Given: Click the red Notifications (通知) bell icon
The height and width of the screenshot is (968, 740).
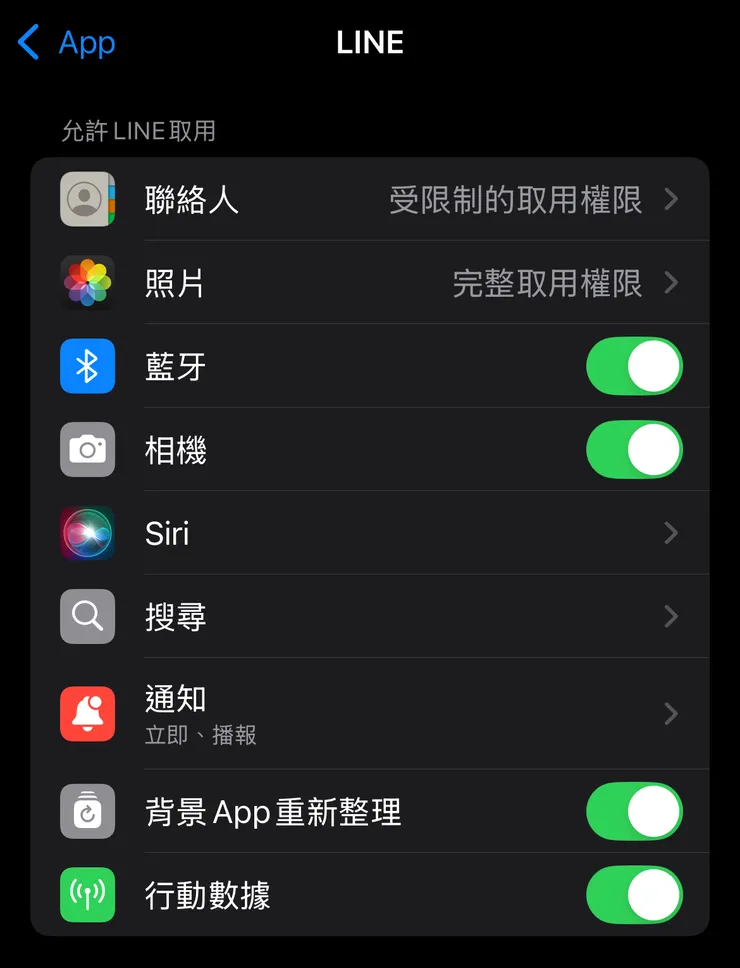Looking at the screenshot, I should click(x=87, y=713).
